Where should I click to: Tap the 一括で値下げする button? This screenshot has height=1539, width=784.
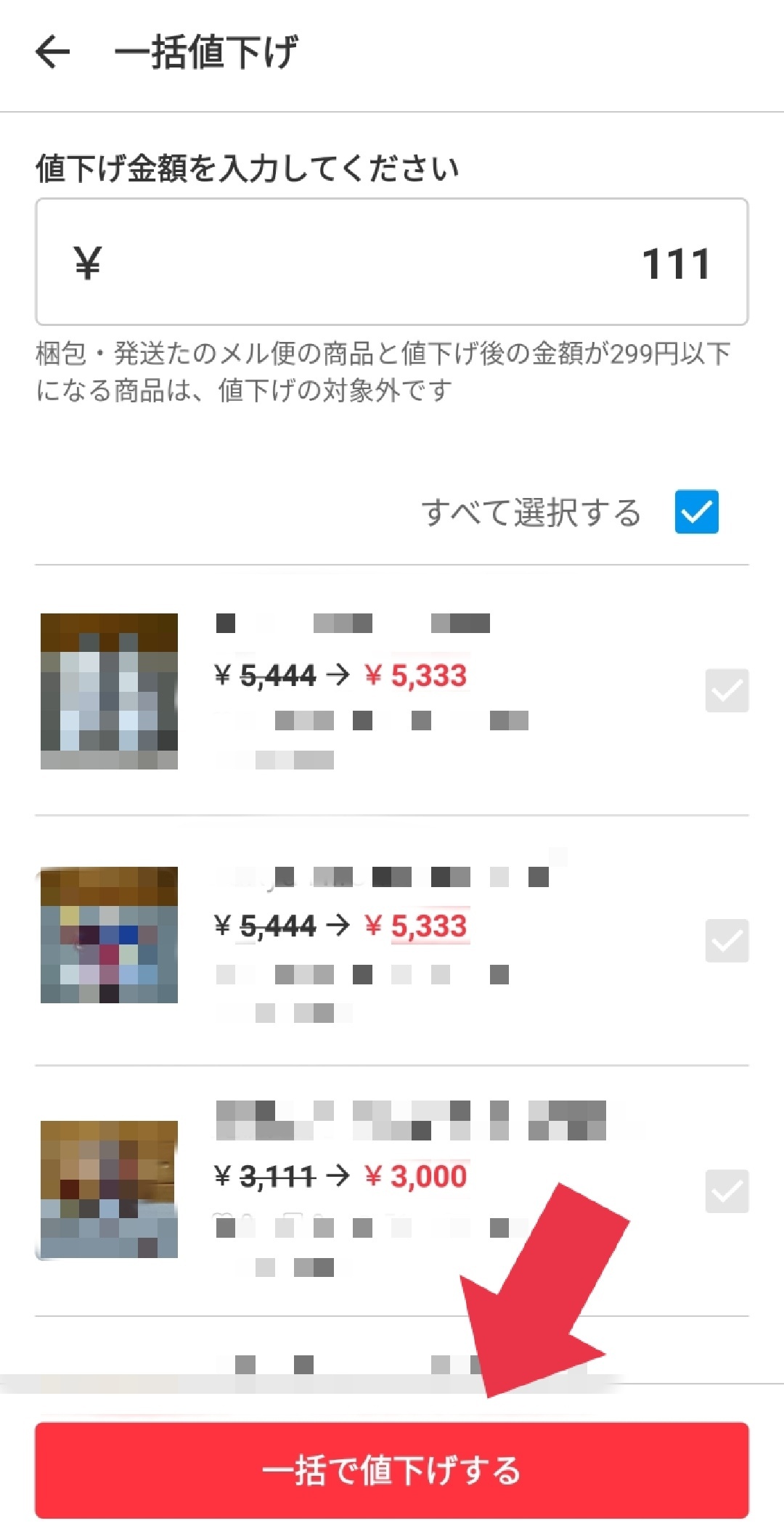392,1470
